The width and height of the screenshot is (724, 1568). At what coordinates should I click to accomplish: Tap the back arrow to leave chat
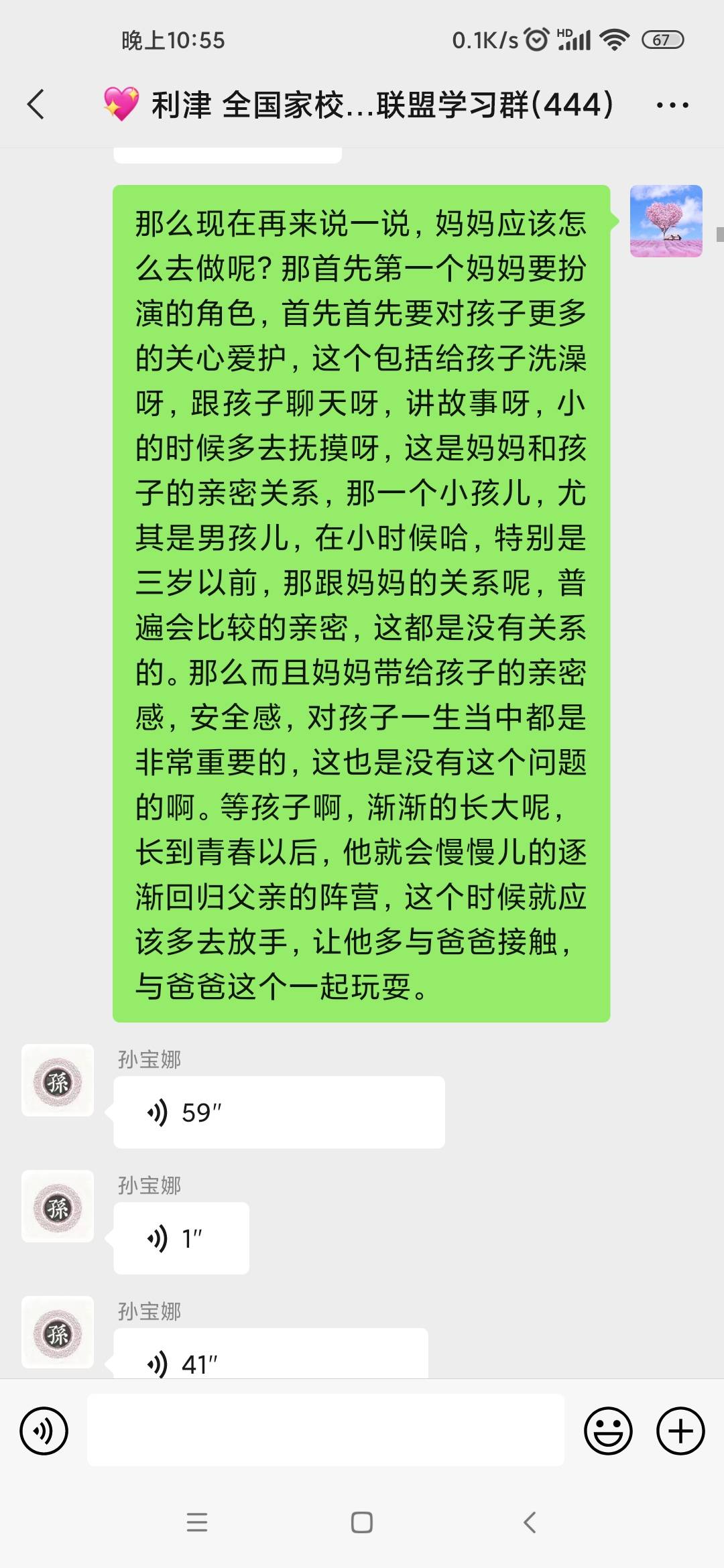tap(38, 104)
